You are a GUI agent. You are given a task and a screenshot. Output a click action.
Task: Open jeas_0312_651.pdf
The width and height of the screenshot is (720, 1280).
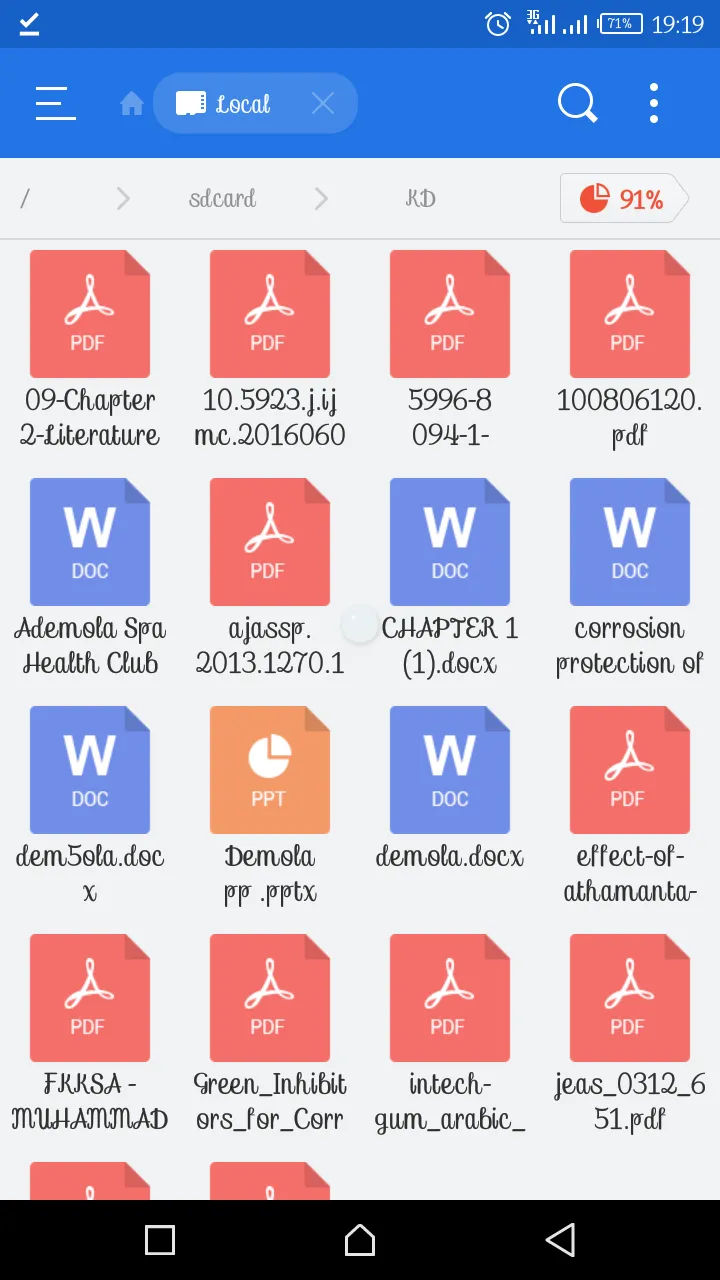coord(630,1033)
